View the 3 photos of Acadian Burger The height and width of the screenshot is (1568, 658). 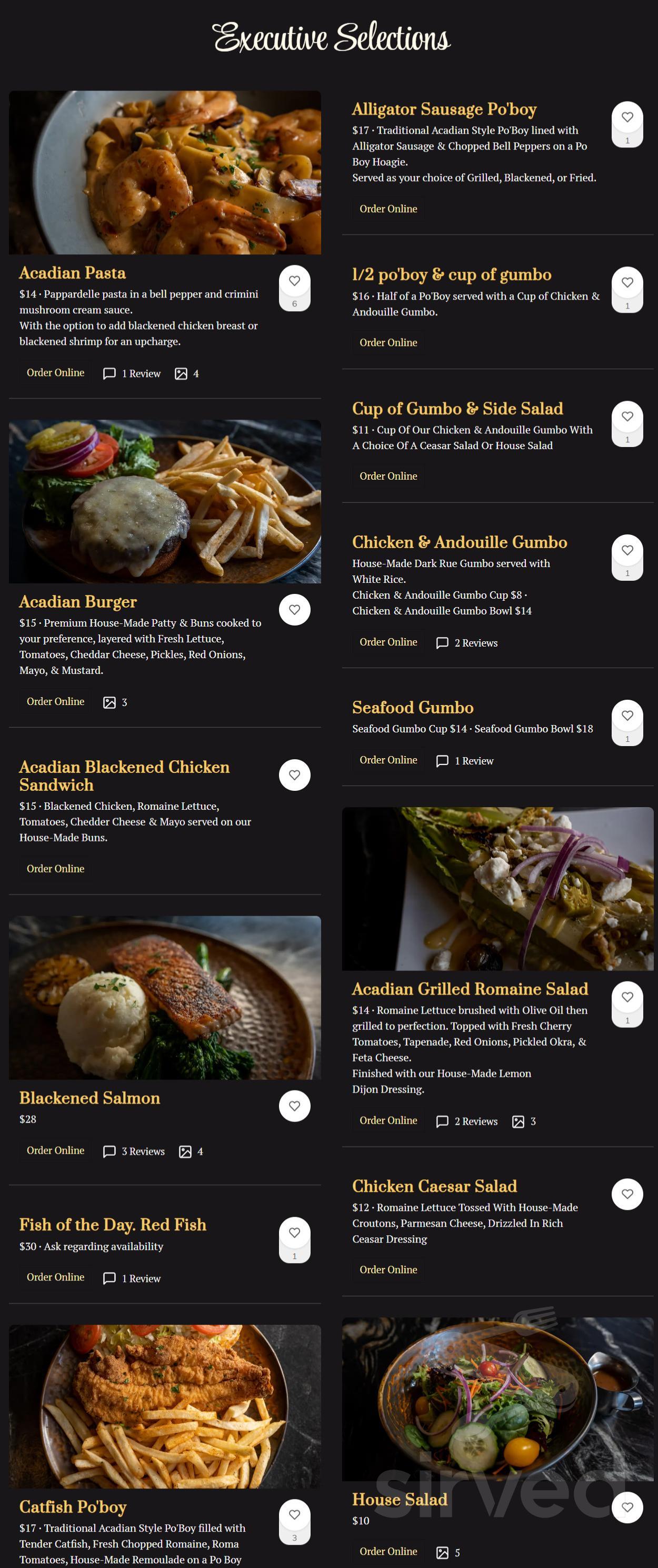[115, 702]
